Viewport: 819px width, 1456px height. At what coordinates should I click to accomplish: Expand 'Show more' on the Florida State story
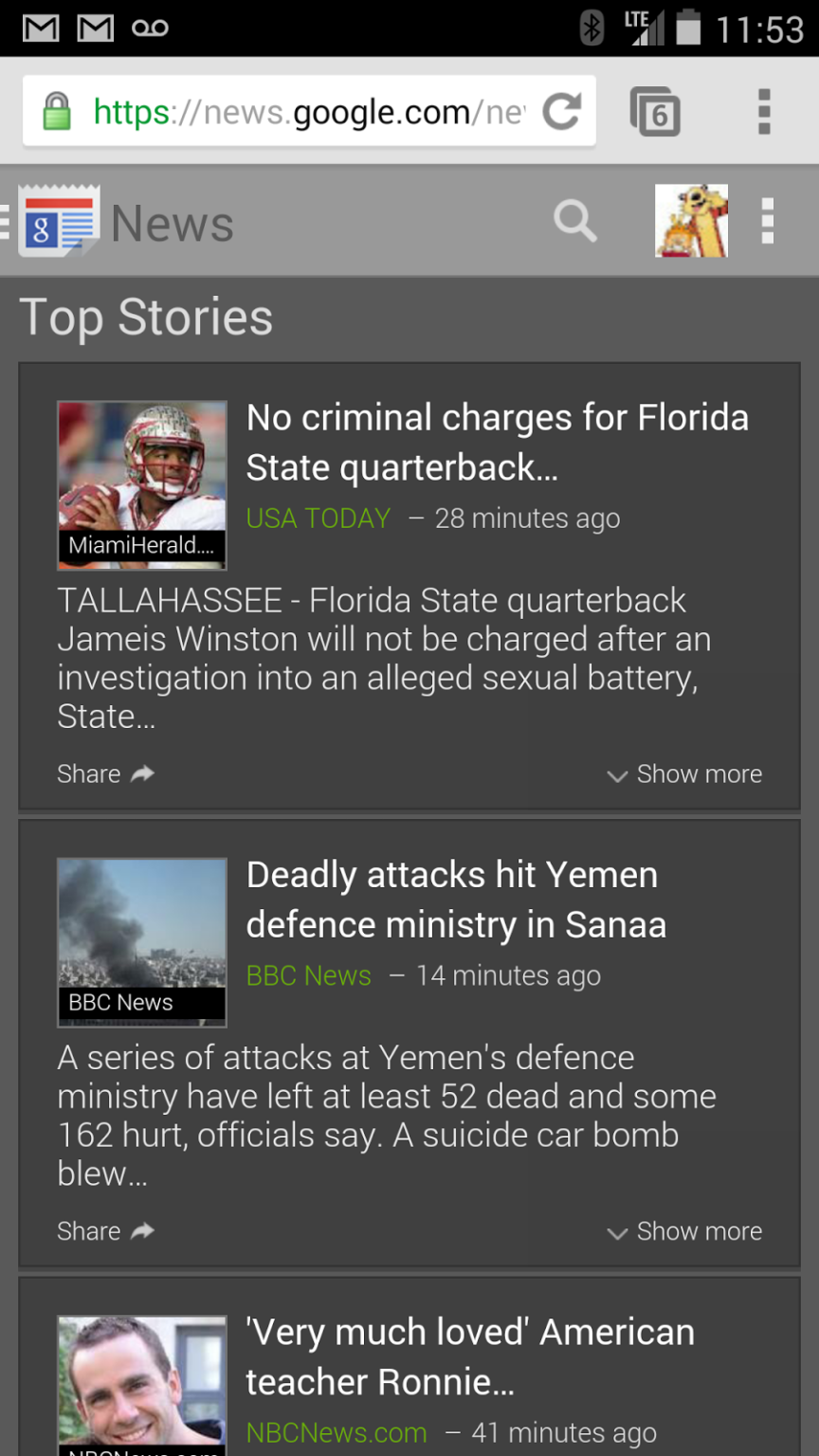(x=699, y=773)
